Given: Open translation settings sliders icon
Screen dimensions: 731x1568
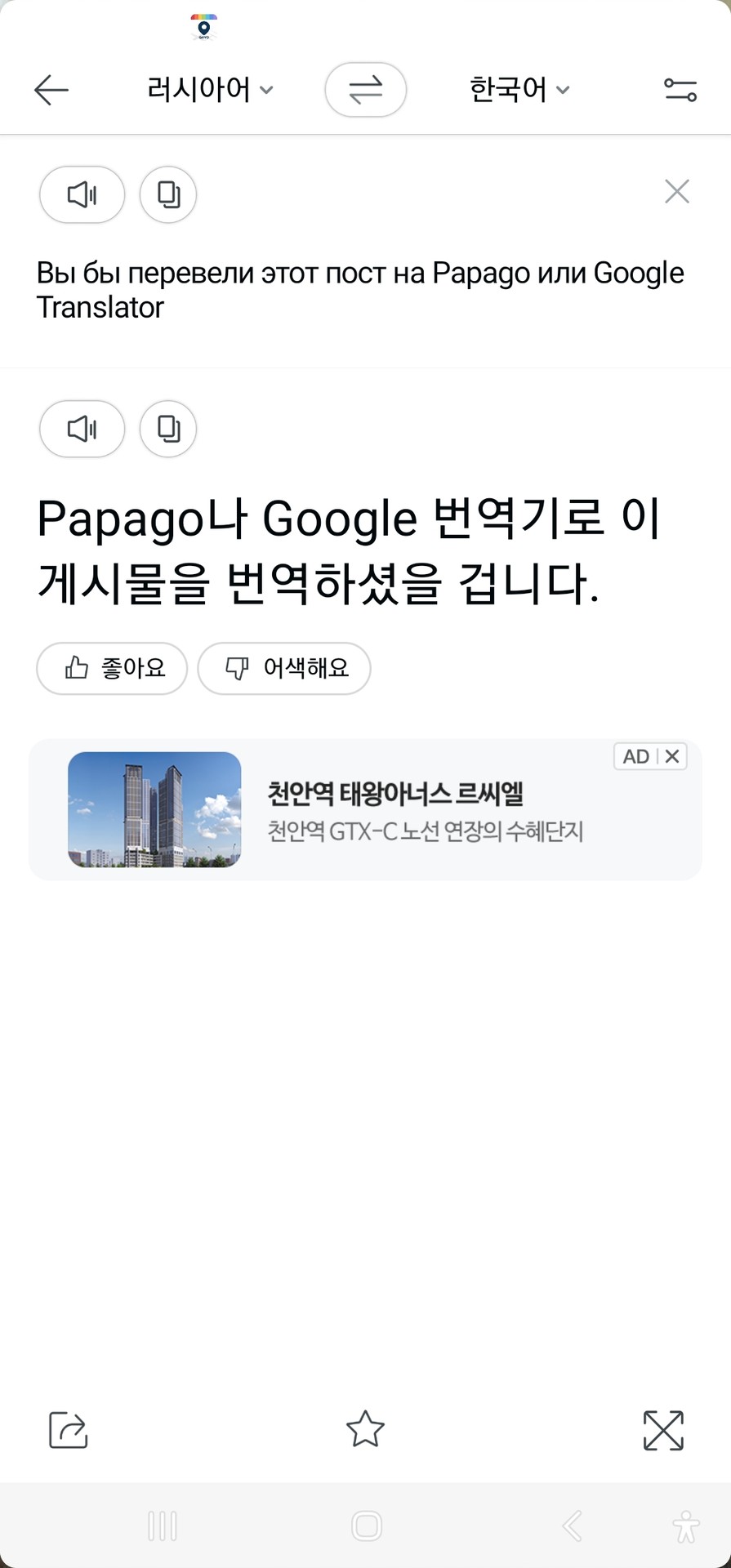Looking at the screenshot, I should coord(680,90).
